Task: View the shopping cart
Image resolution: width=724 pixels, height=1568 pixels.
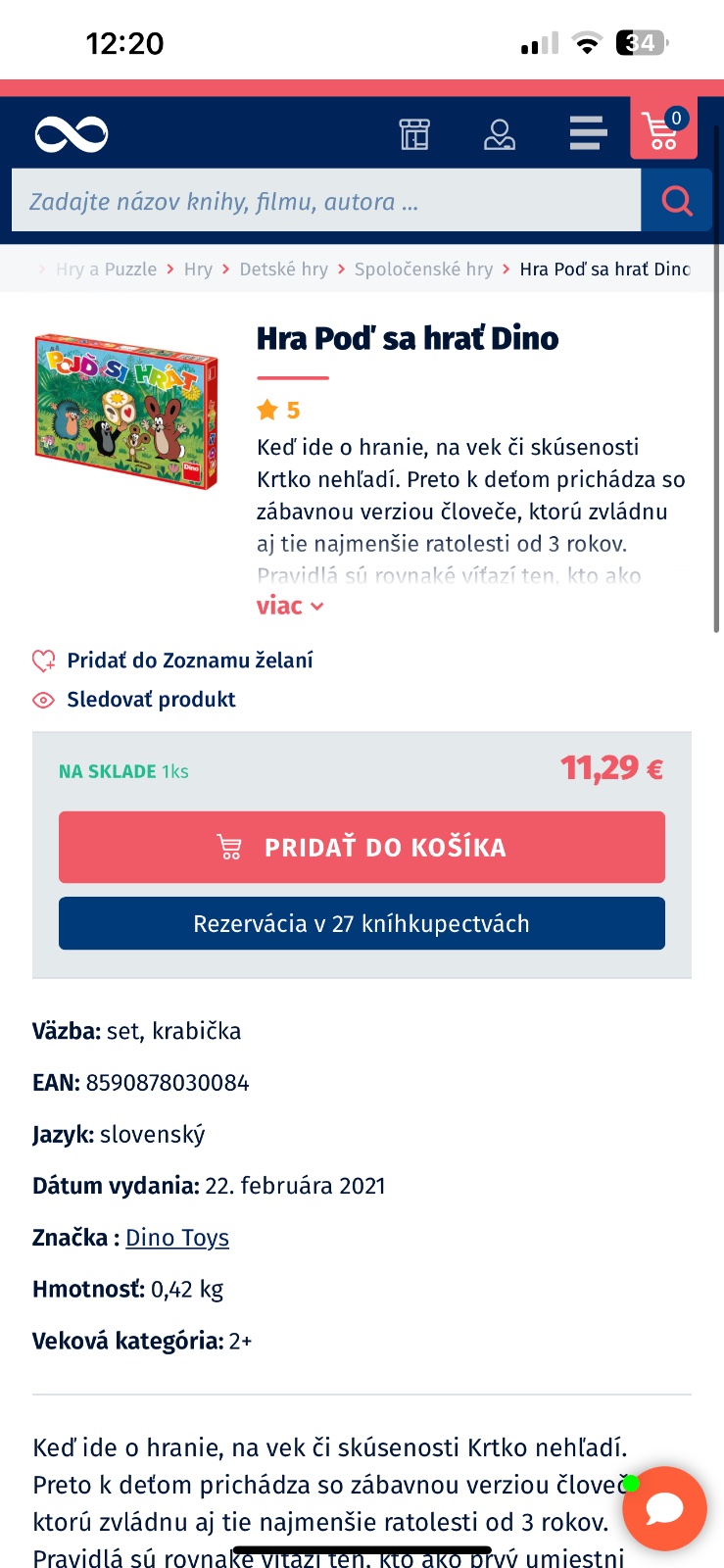Action: point(663,130)
